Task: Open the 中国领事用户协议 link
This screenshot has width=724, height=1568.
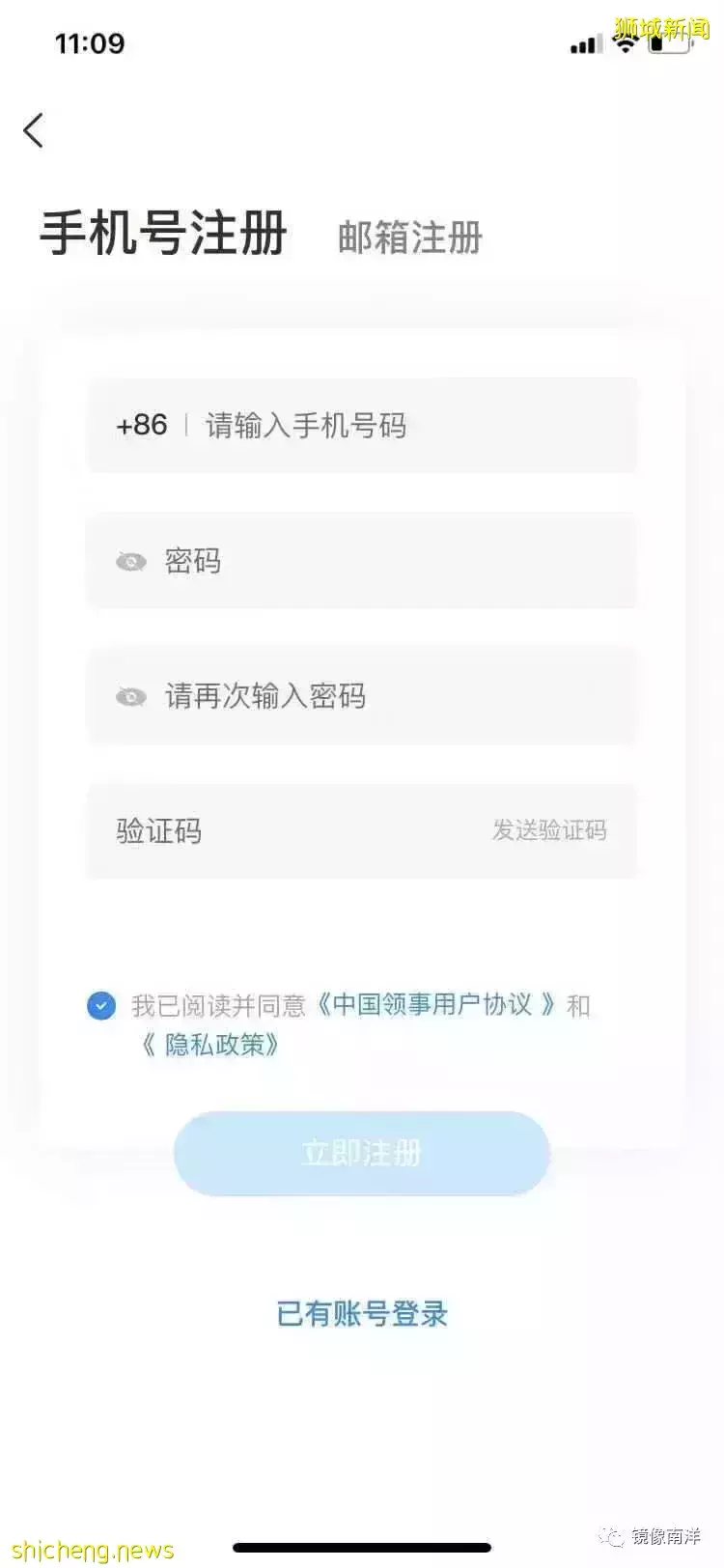Action: tap(436, 1005)
